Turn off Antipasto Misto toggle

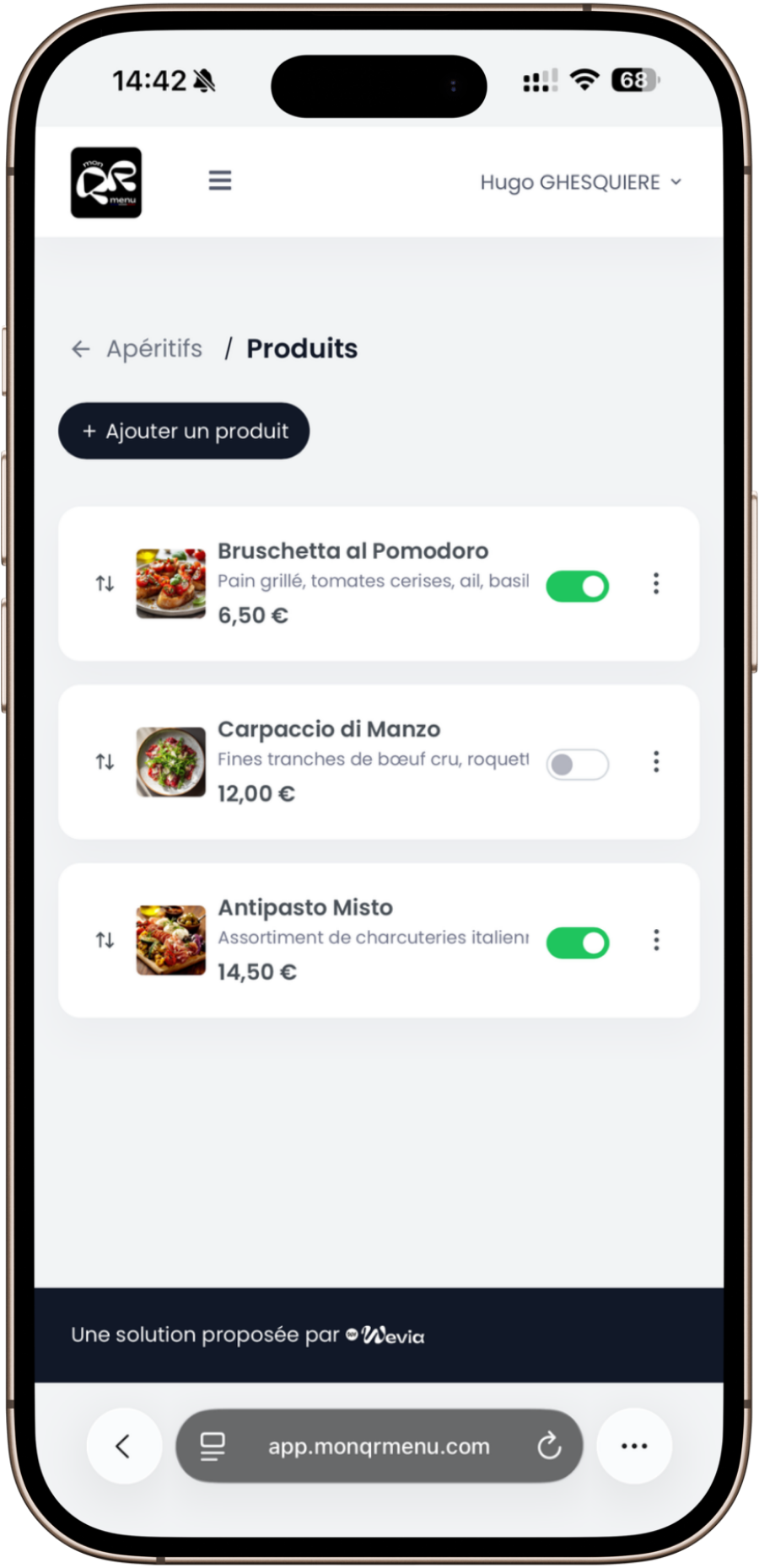[578, 942]
